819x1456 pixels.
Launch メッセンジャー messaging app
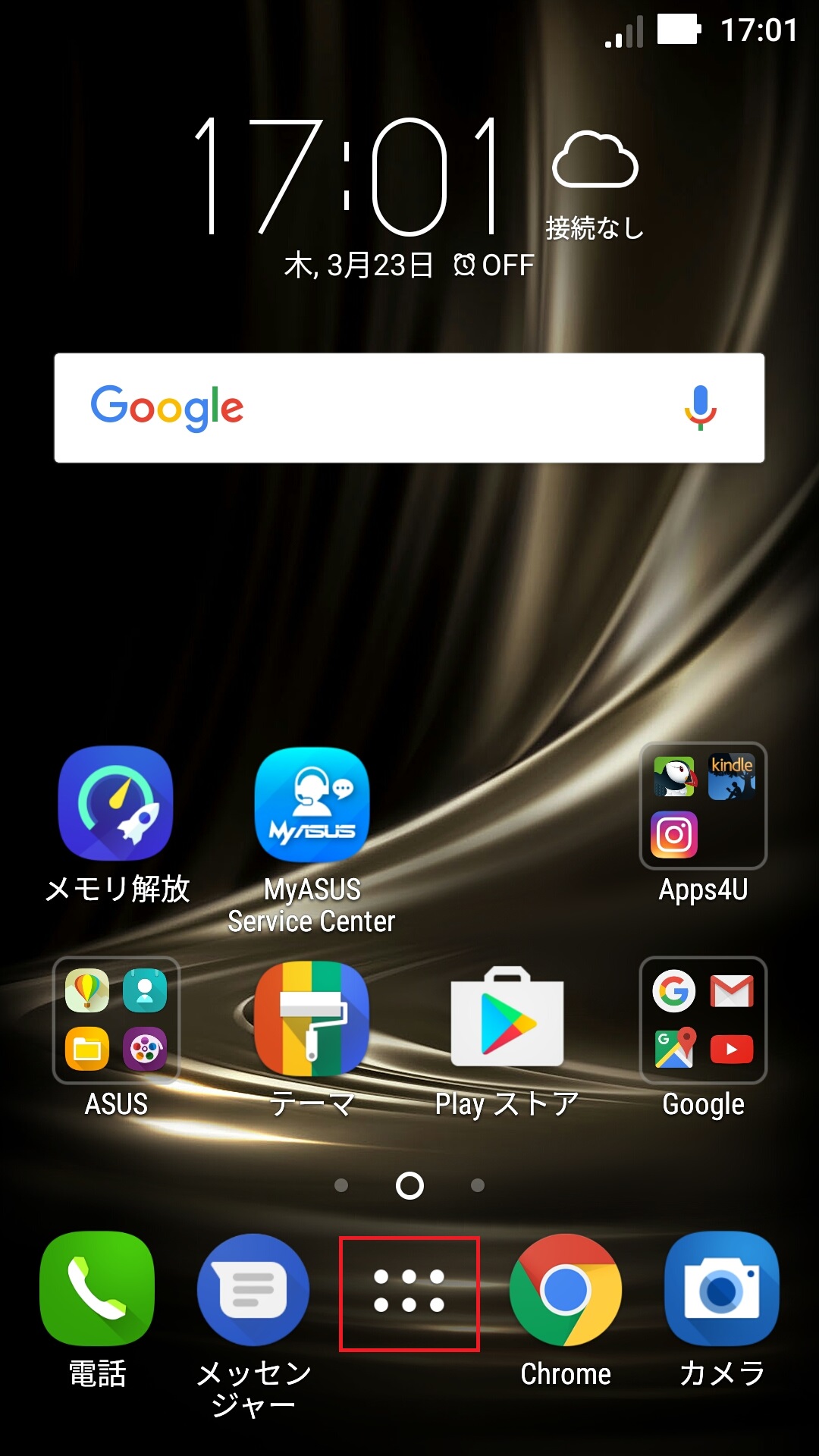[253, 1289]
